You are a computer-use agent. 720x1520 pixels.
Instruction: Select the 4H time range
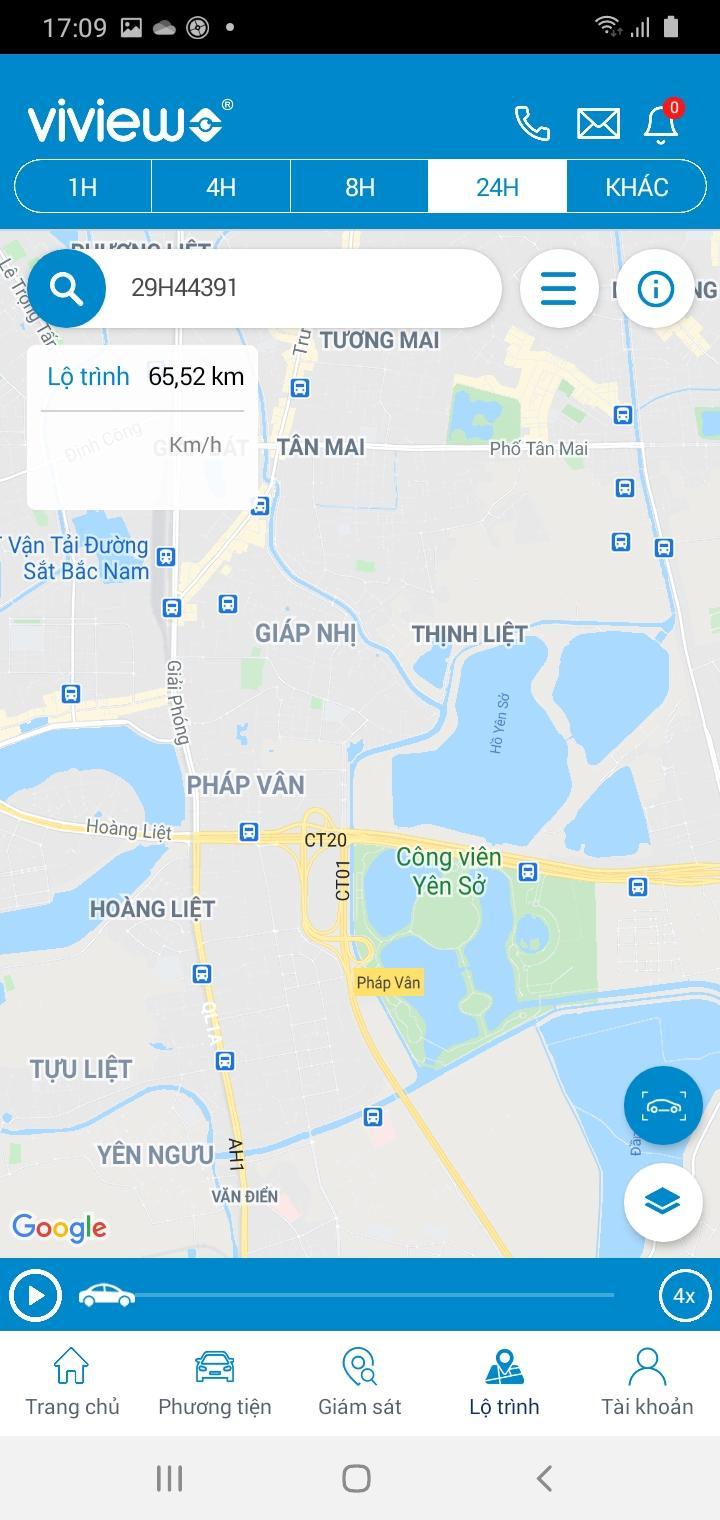[x=221, y=187]
